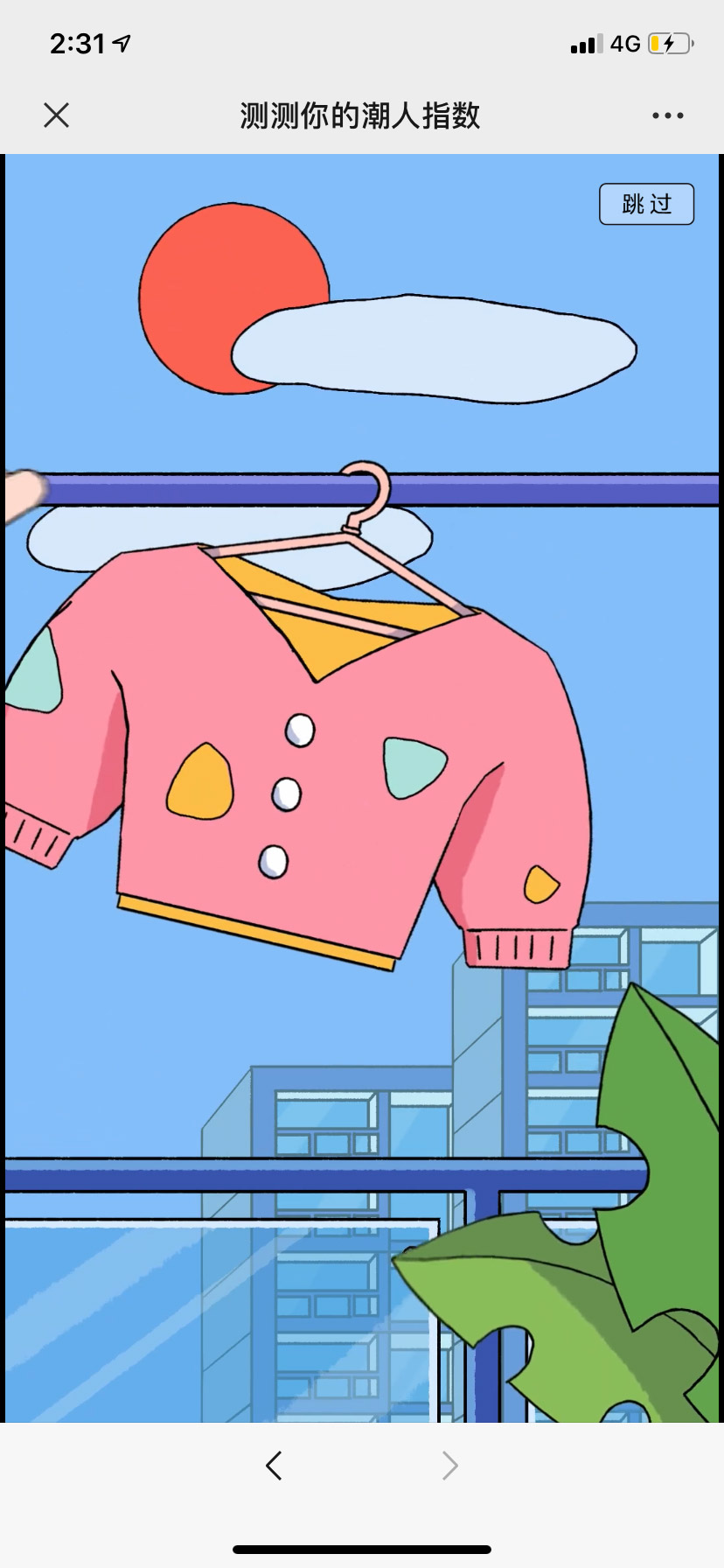The image size is (724, 1568).
Task: Go back to the previous web page
Action: tap(274, 1465)
